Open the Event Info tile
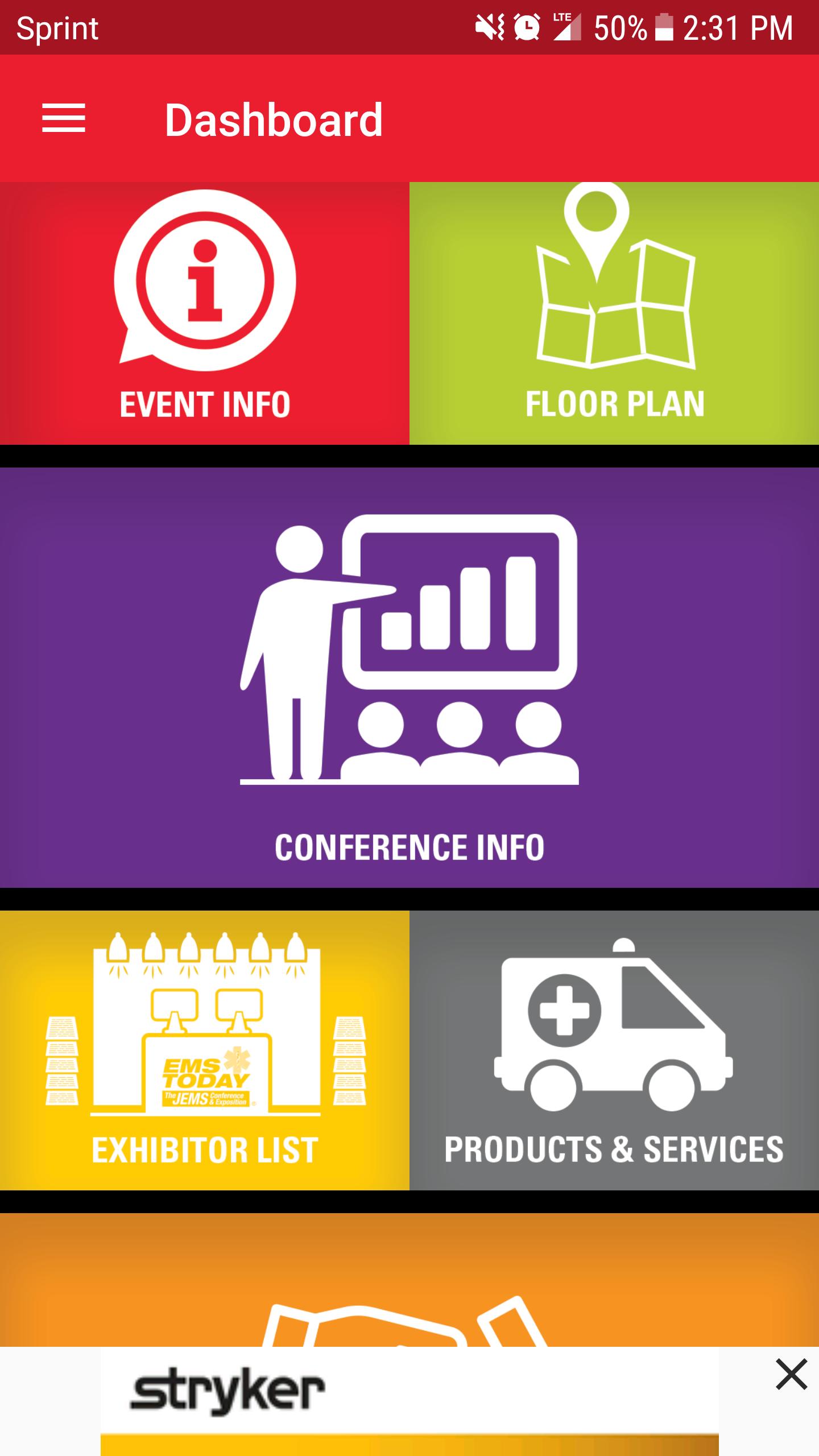This screenshot has height=1456, width=819. [205, 313]
